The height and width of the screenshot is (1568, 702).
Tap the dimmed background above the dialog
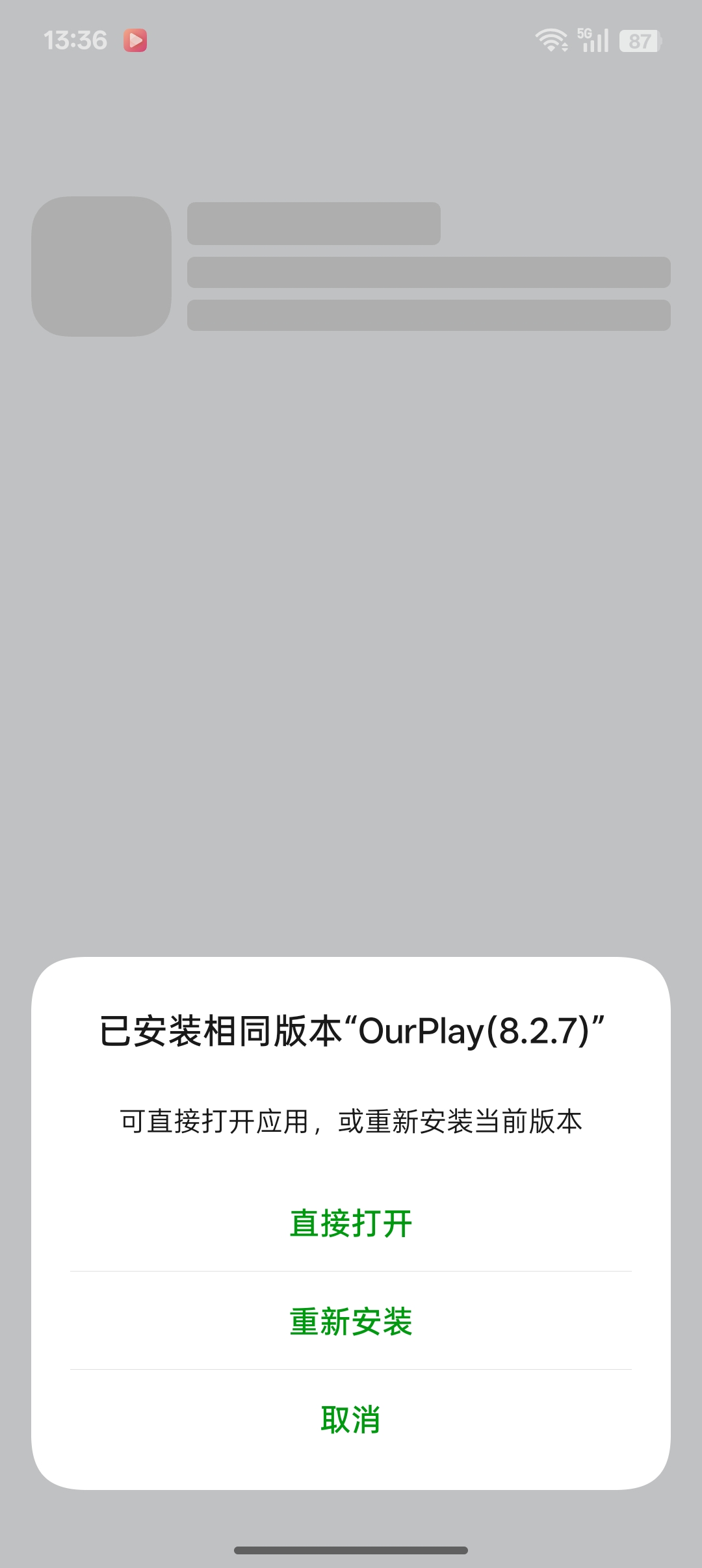tap(351, 650)
